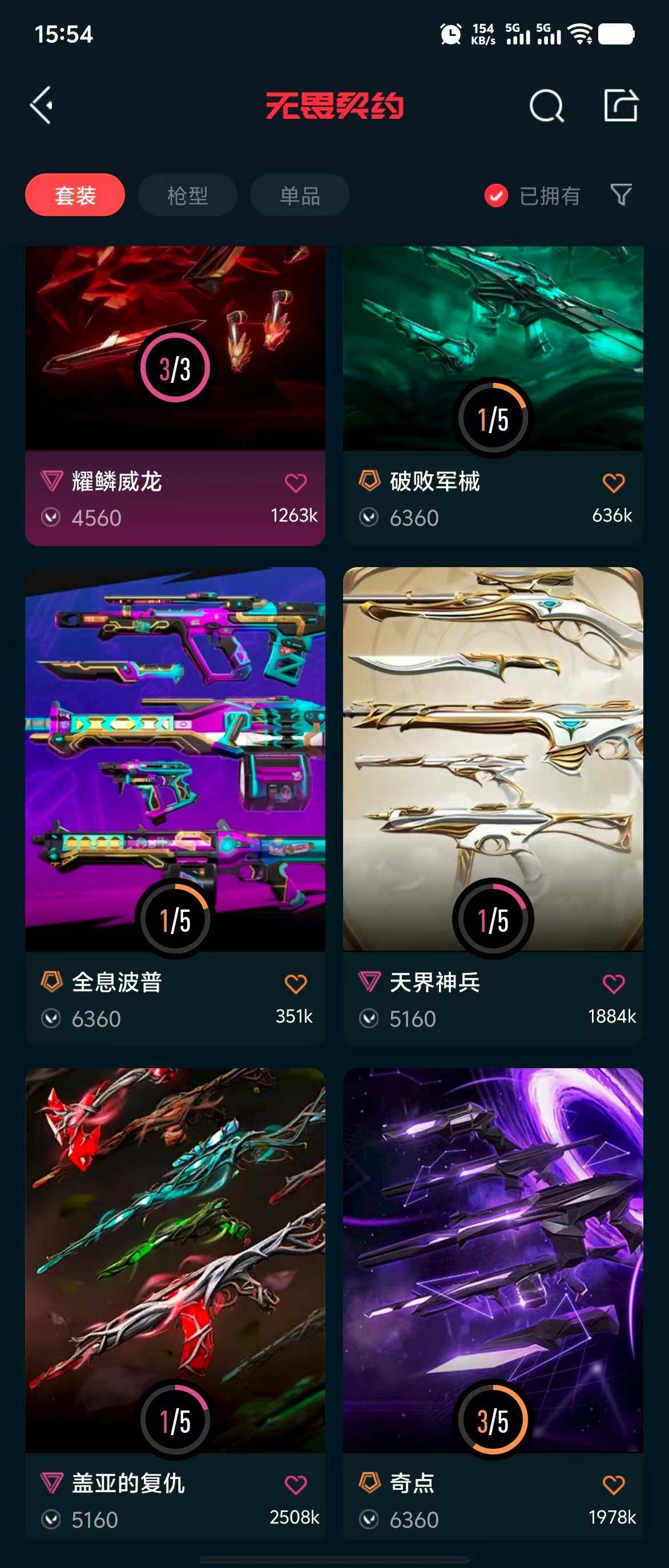669x1568 pixels.
Task: Open the filter funnel icon
Action: (x=621, y=195)
